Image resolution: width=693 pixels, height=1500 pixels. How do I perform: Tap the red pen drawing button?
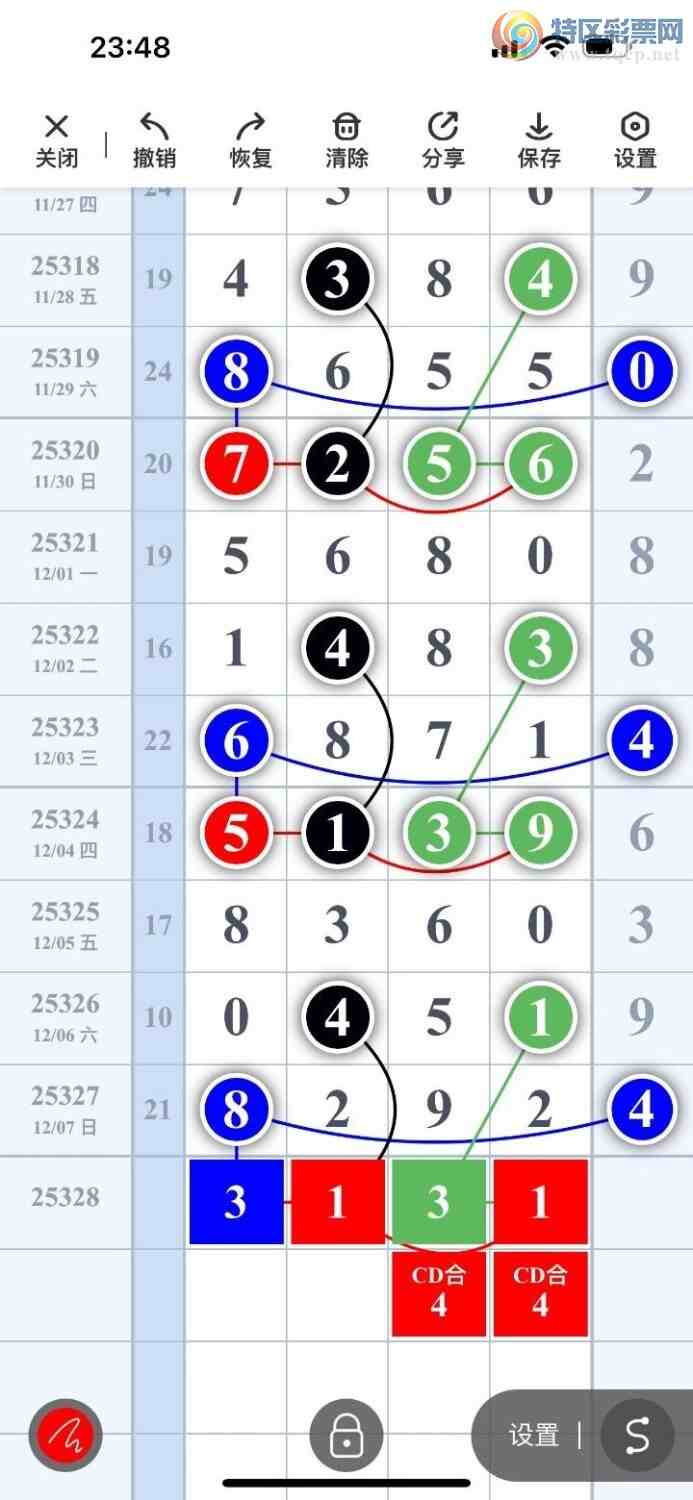(65, 1436)
